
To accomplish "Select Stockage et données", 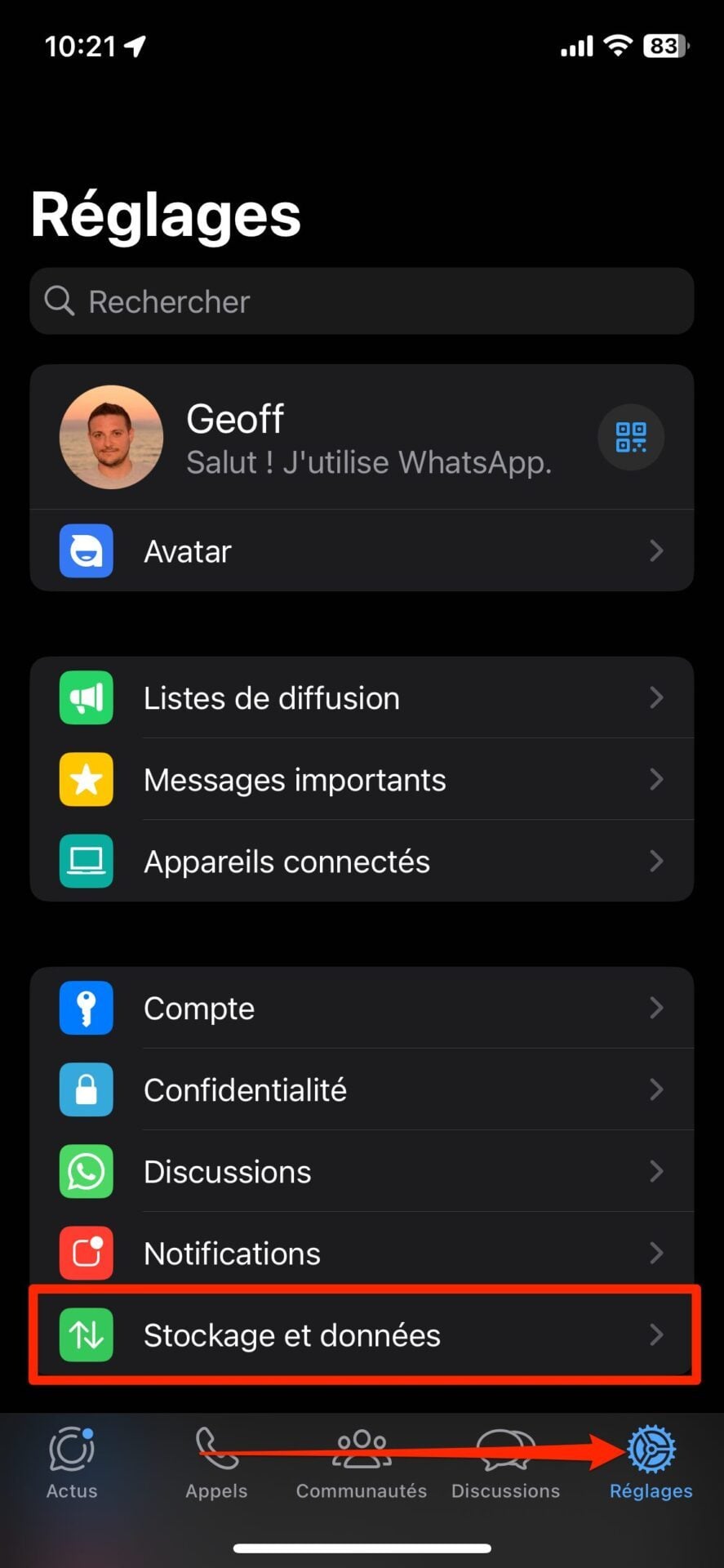I will (362, 1335).
